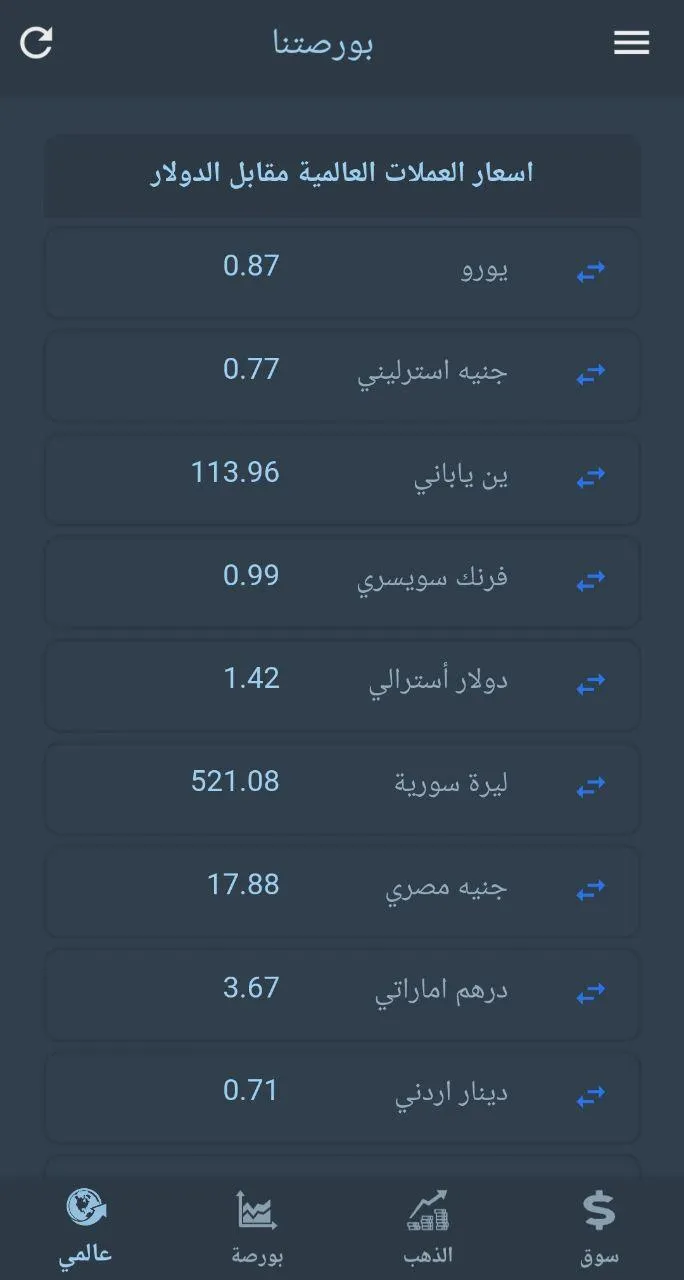This screenshot has height=1280, width=684.
Task: Open the يورو currency row
Action: coord(342,272)
